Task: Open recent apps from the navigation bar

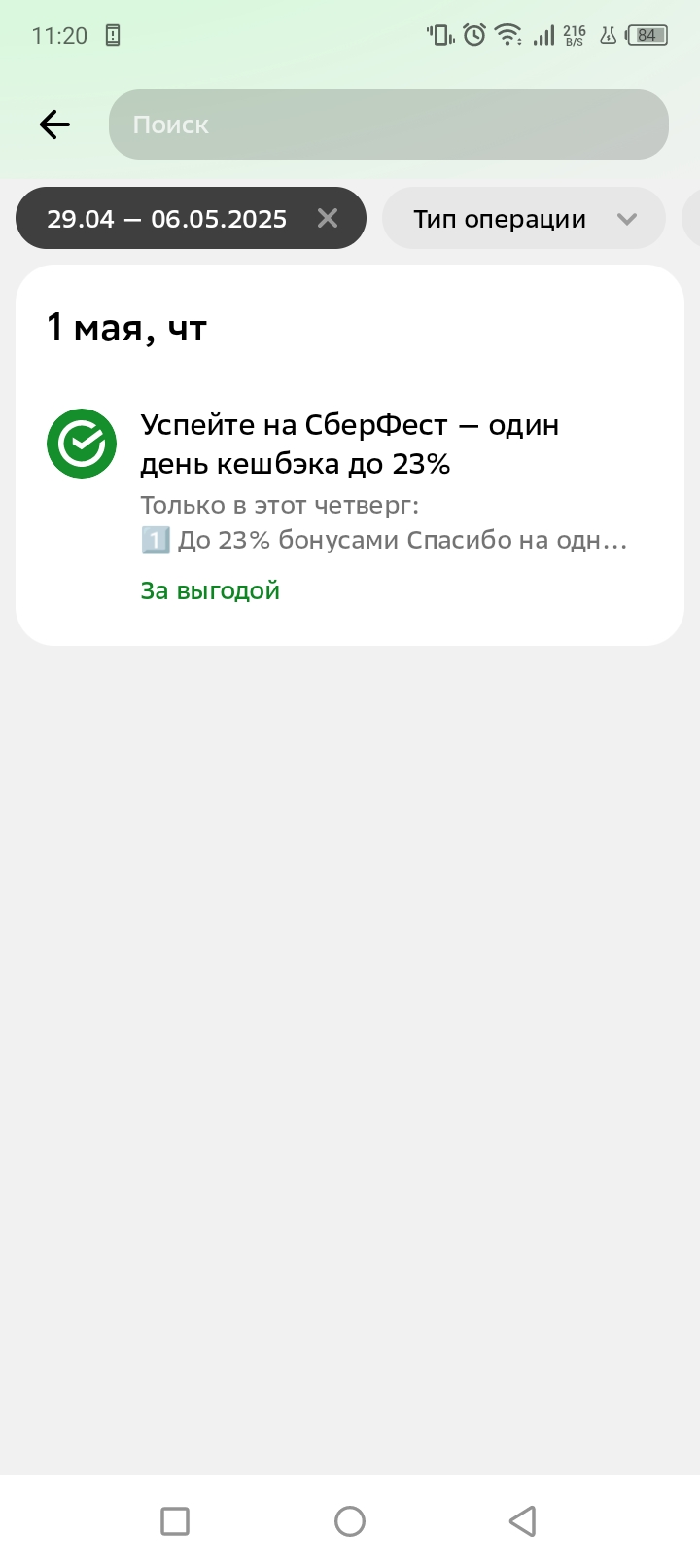Action: 175,1520
